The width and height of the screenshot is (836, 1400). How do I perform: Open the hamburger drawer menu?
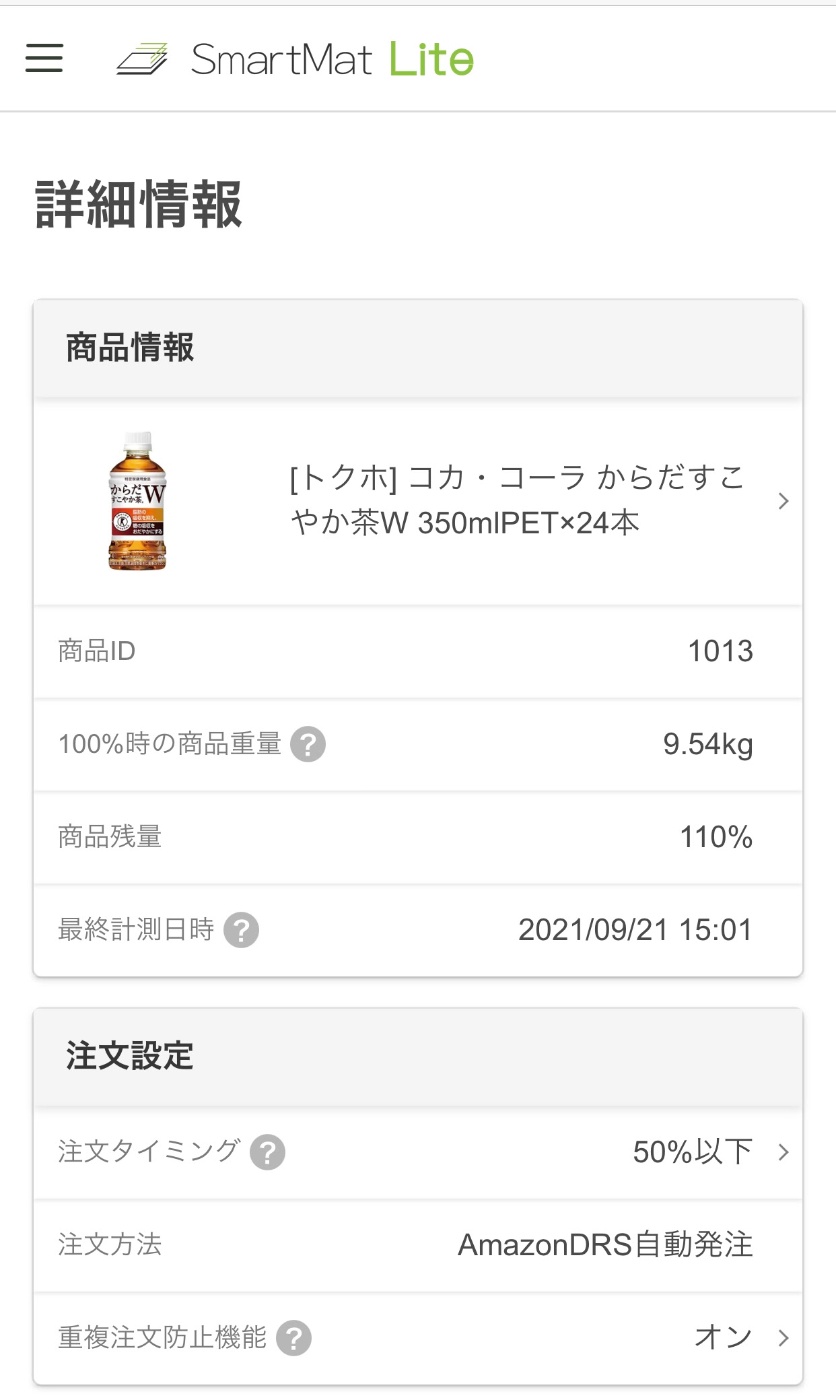[44, 58]
